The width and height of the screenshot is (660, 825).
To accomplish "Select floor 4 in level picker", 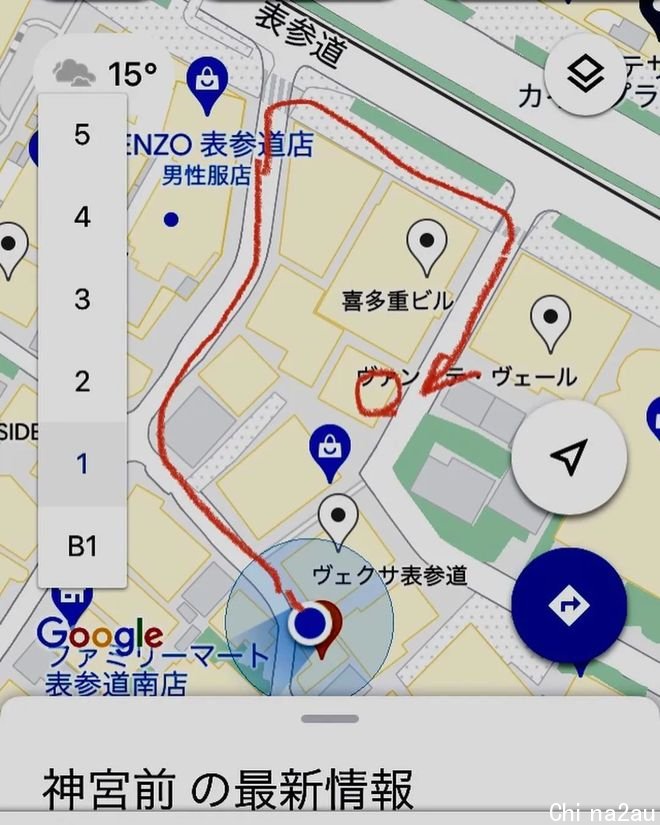I will click(82, 217).
